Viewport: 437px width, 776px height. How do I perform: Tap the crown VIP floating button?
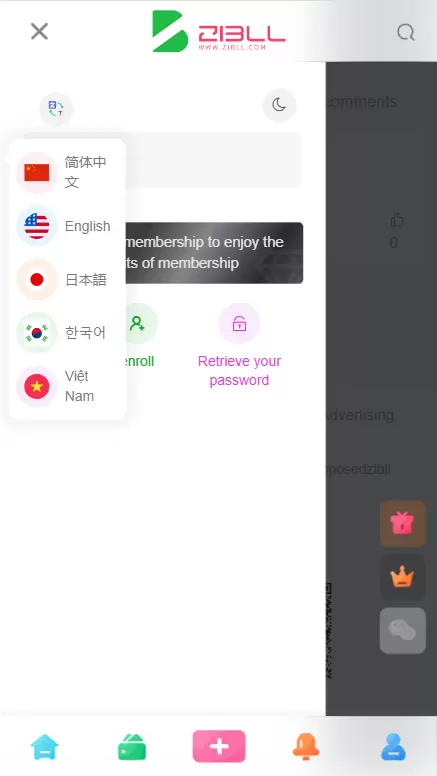click(x=403, y=577)
